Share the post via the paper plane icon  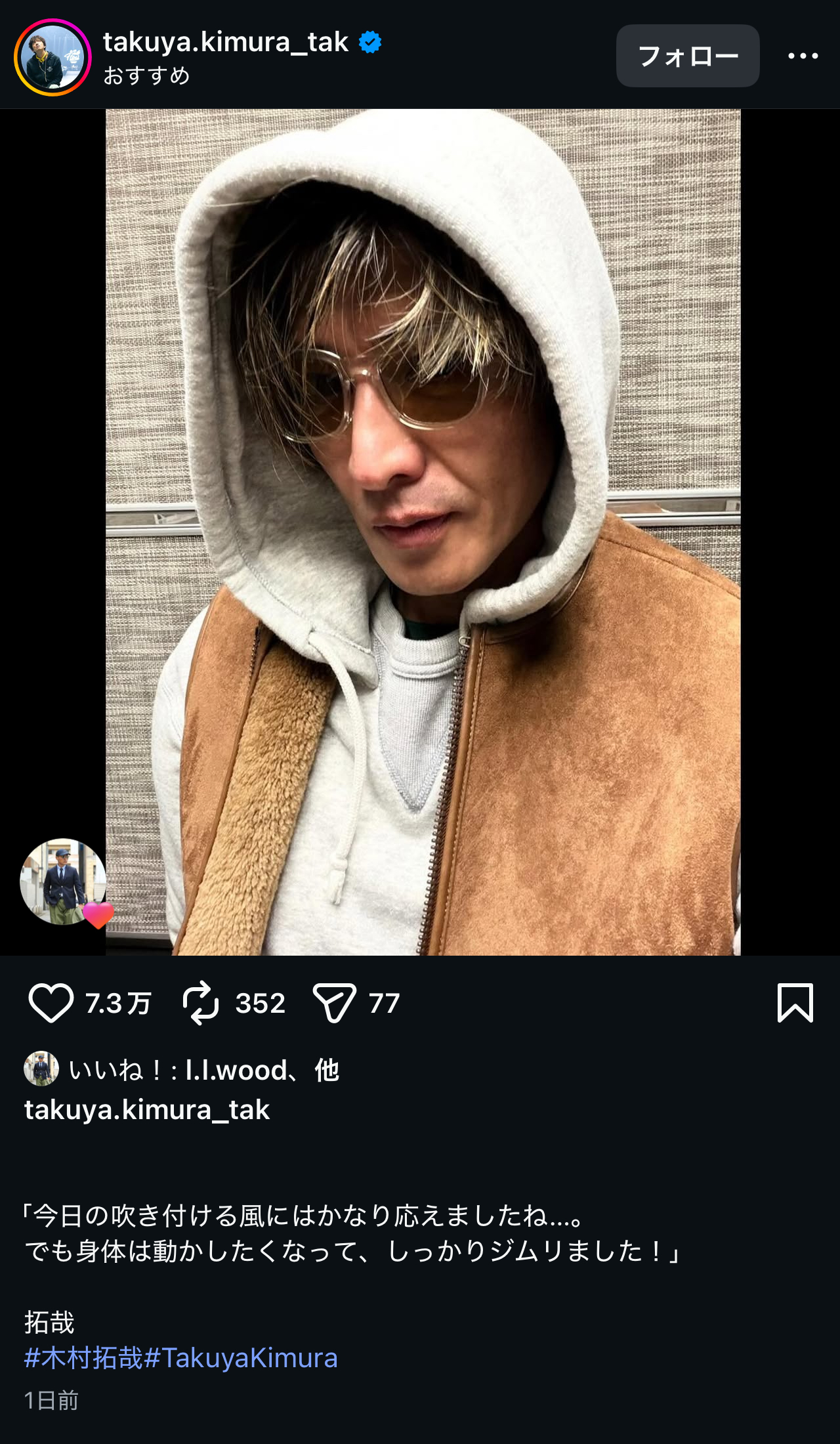click(334, 1002)
